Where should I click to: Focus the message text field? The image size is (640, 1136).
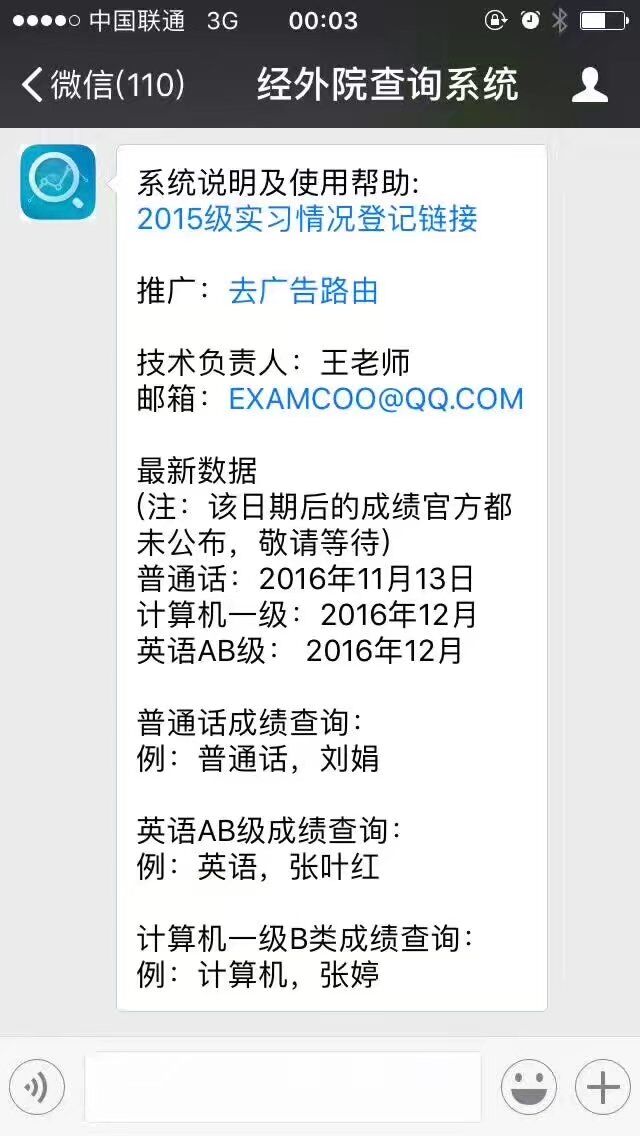283,1087
